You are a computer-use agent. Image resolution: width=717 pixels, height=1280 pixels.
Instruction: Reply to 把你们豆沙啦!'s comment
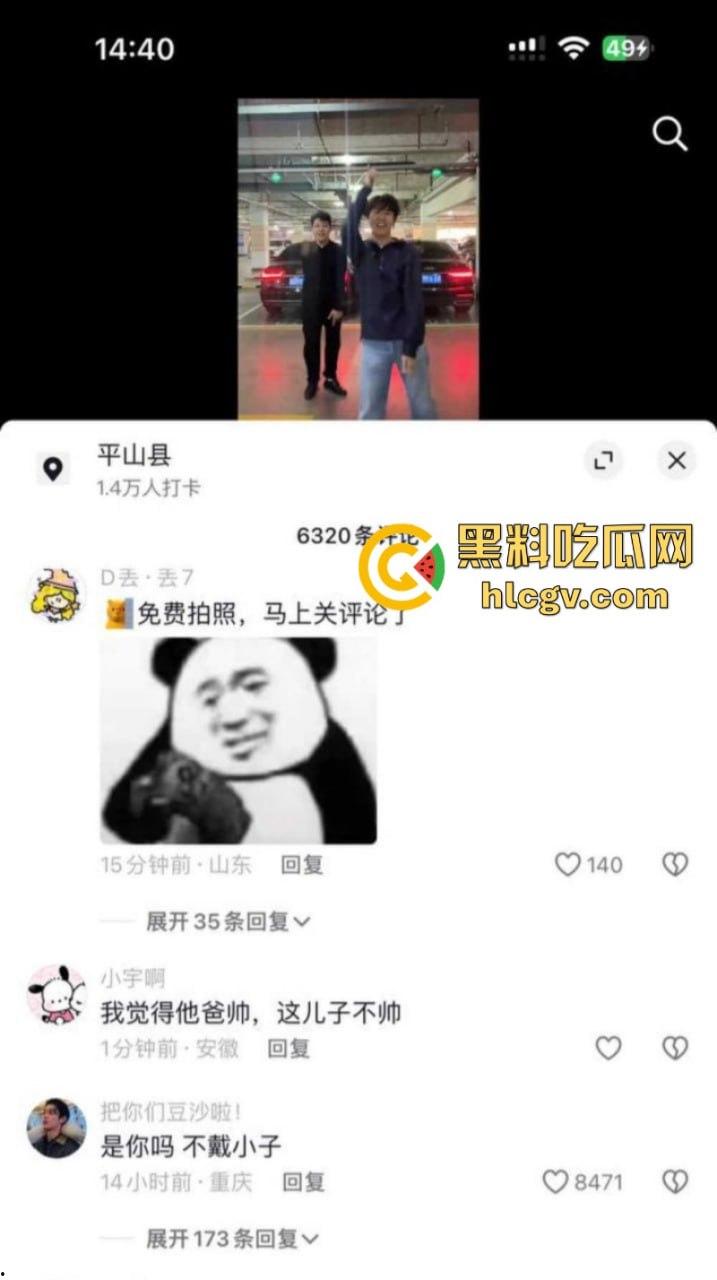pos(303,1182)
